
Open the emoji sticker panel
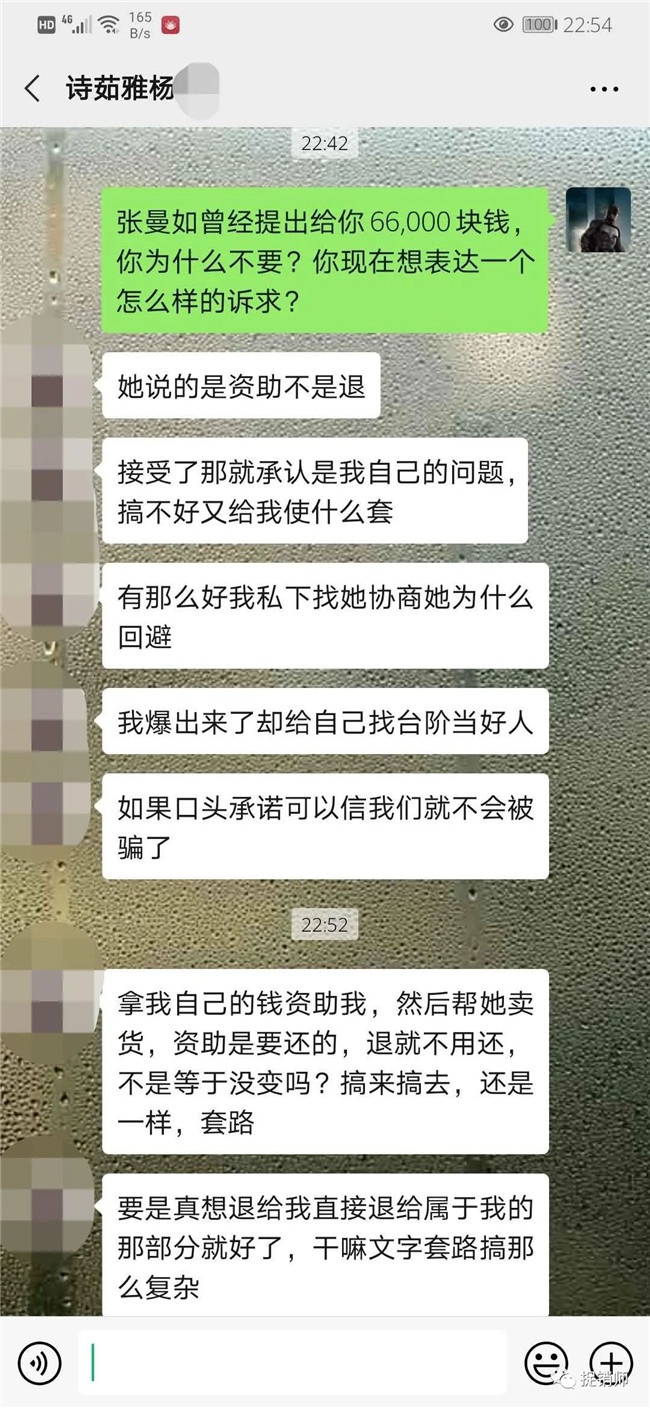pos(547,1362)
